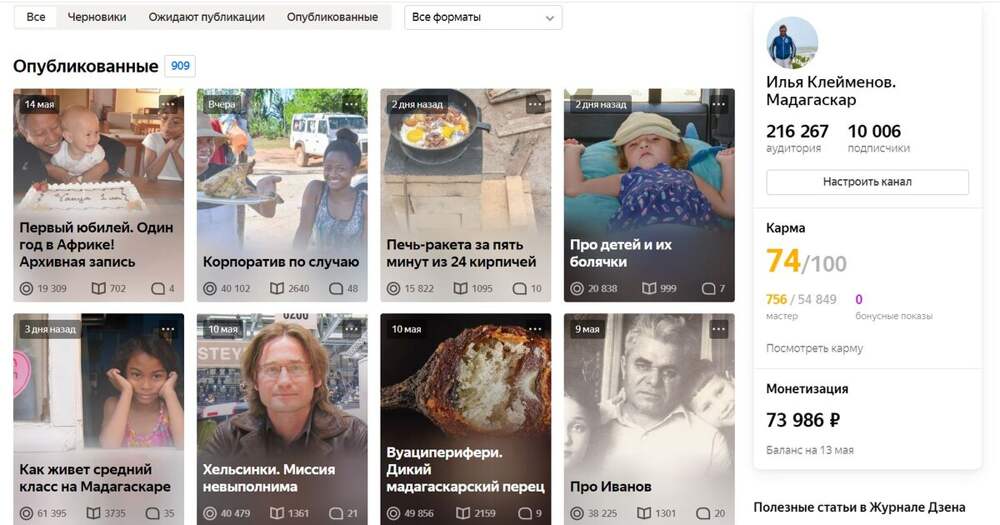Open overflow menu on Корпоратив по случаю card

tap(352, 104)
